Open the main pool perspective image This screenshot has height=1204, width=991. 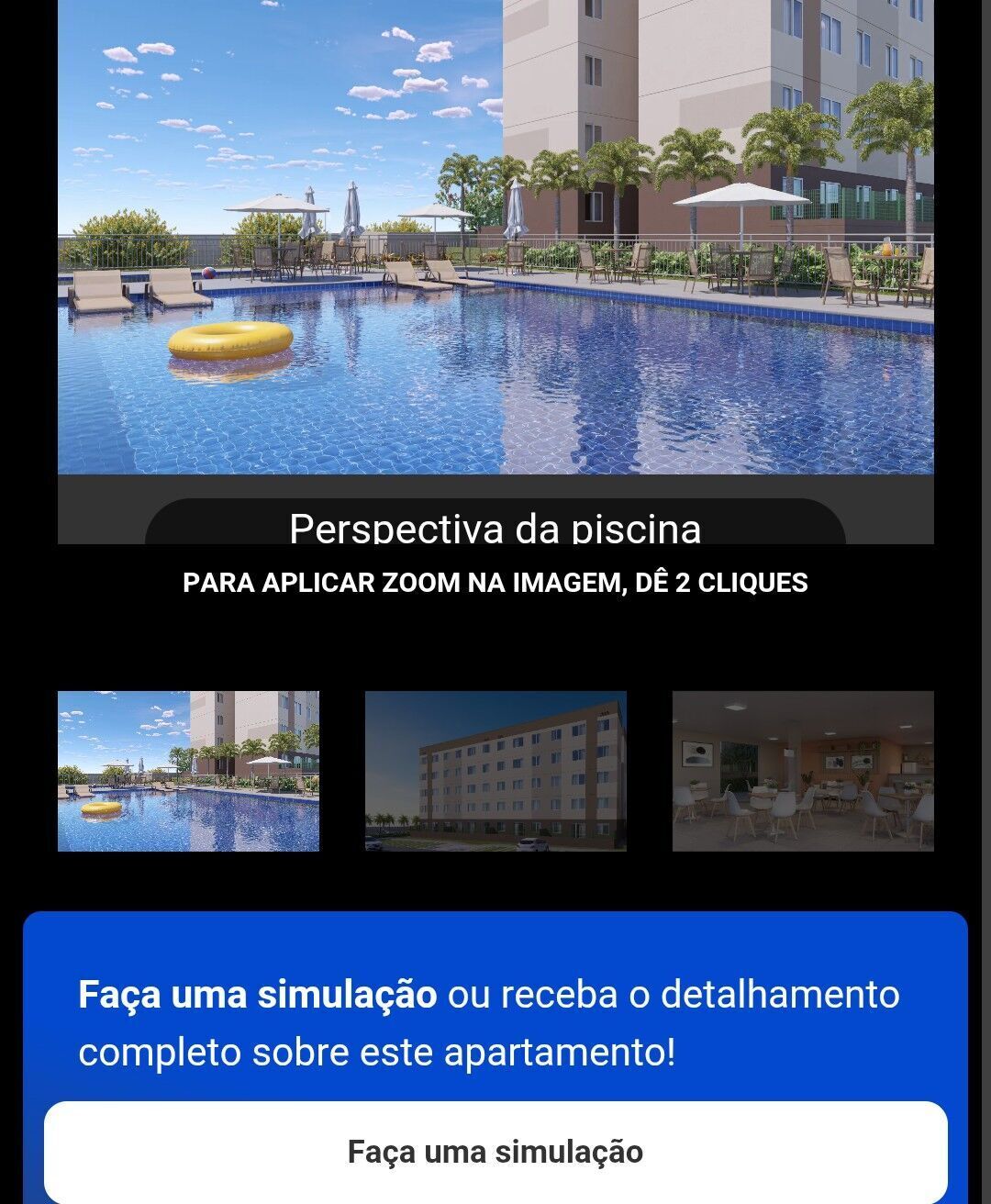495,237
